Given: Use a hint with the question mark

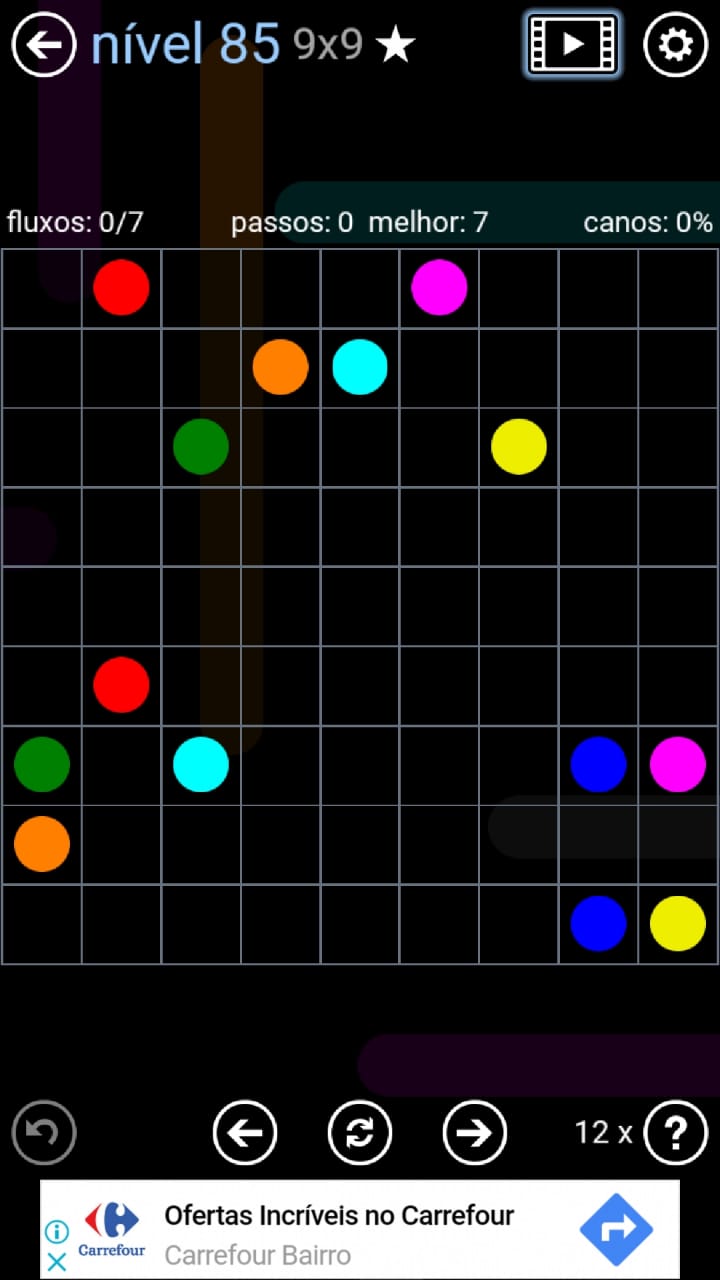Looking at the screenshot, I should 676,1132.
